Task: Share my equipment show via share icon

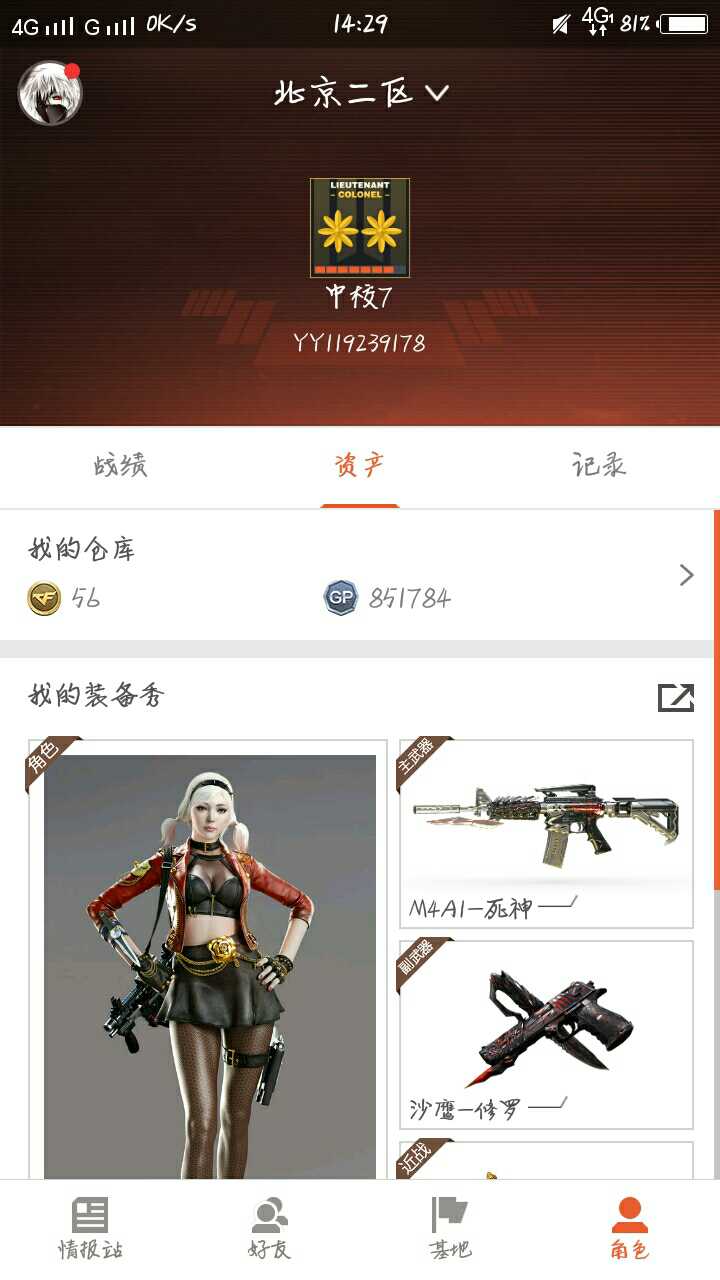Action: click(x=676, y=697)
